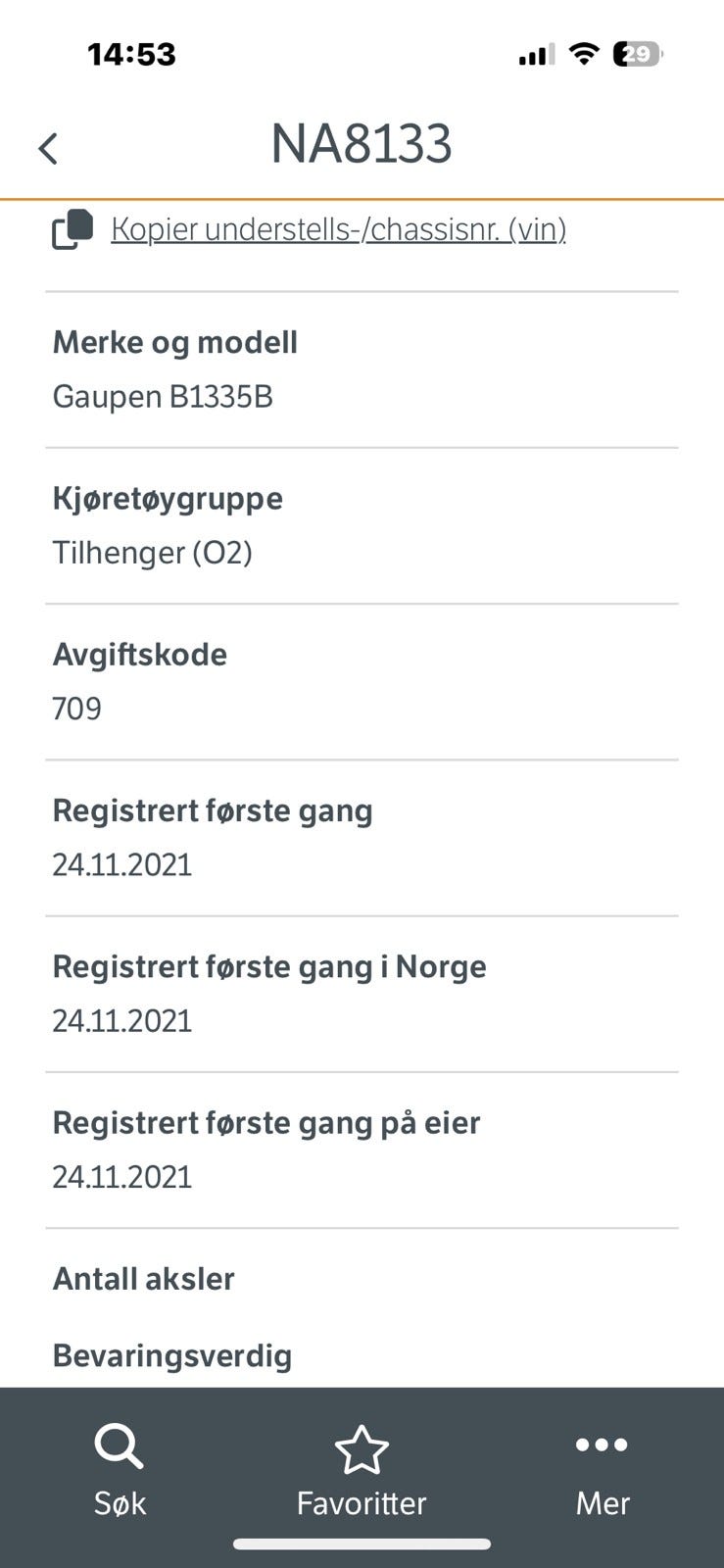Switch to the Søk section

click(118, 1475)
